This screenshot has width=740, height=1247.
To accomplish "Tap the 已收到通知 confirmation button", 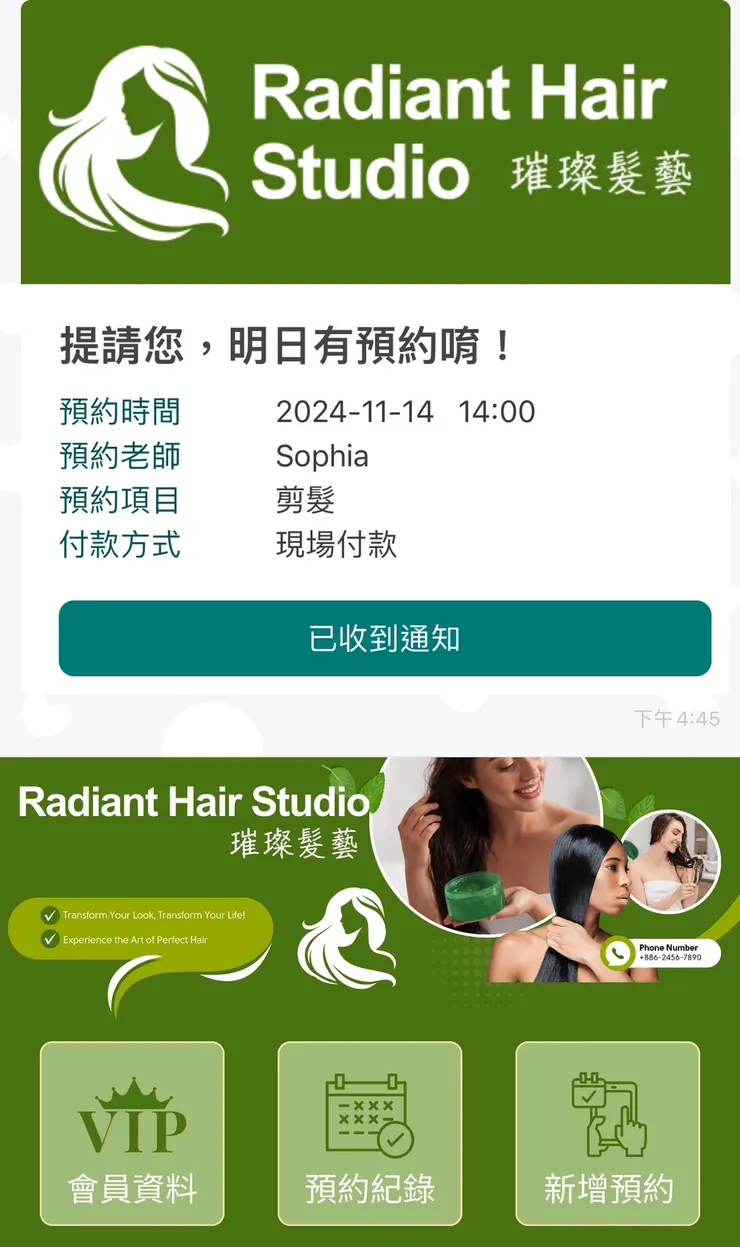I will pos(385,638).
